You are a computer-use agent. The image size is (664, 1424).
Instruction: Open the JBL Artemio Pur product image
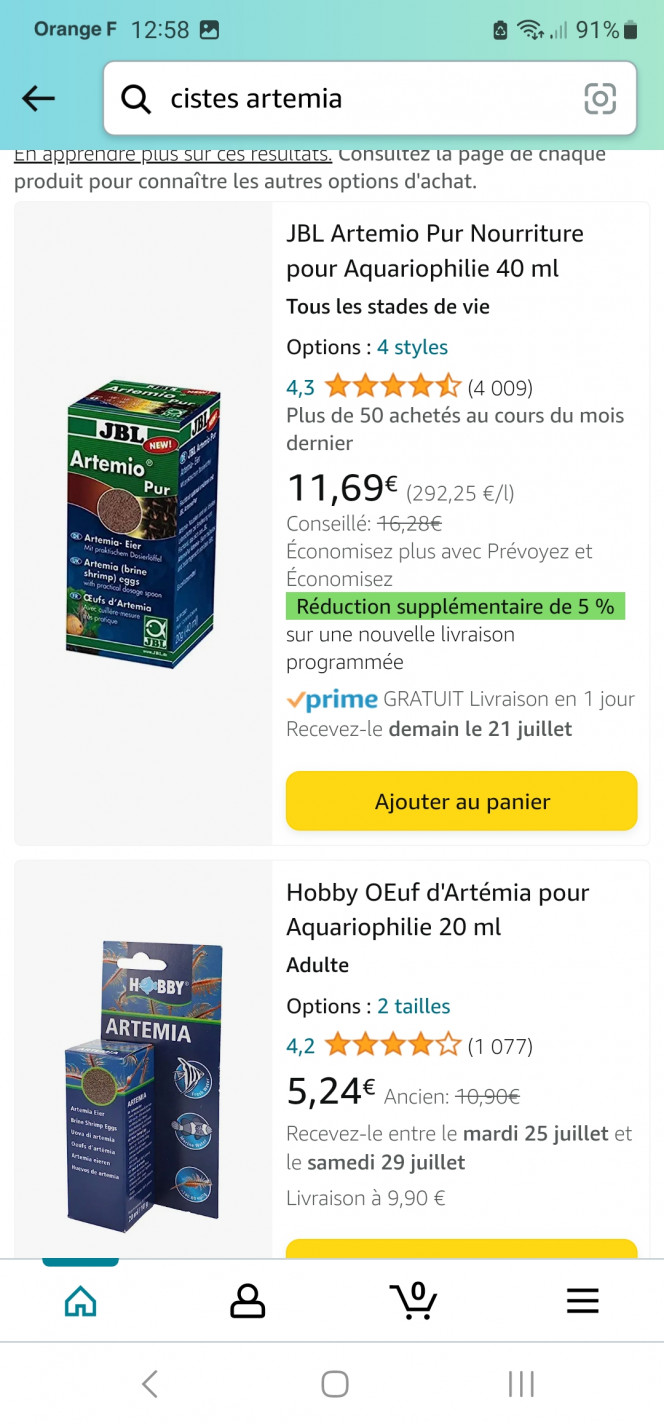click(143, 522)
